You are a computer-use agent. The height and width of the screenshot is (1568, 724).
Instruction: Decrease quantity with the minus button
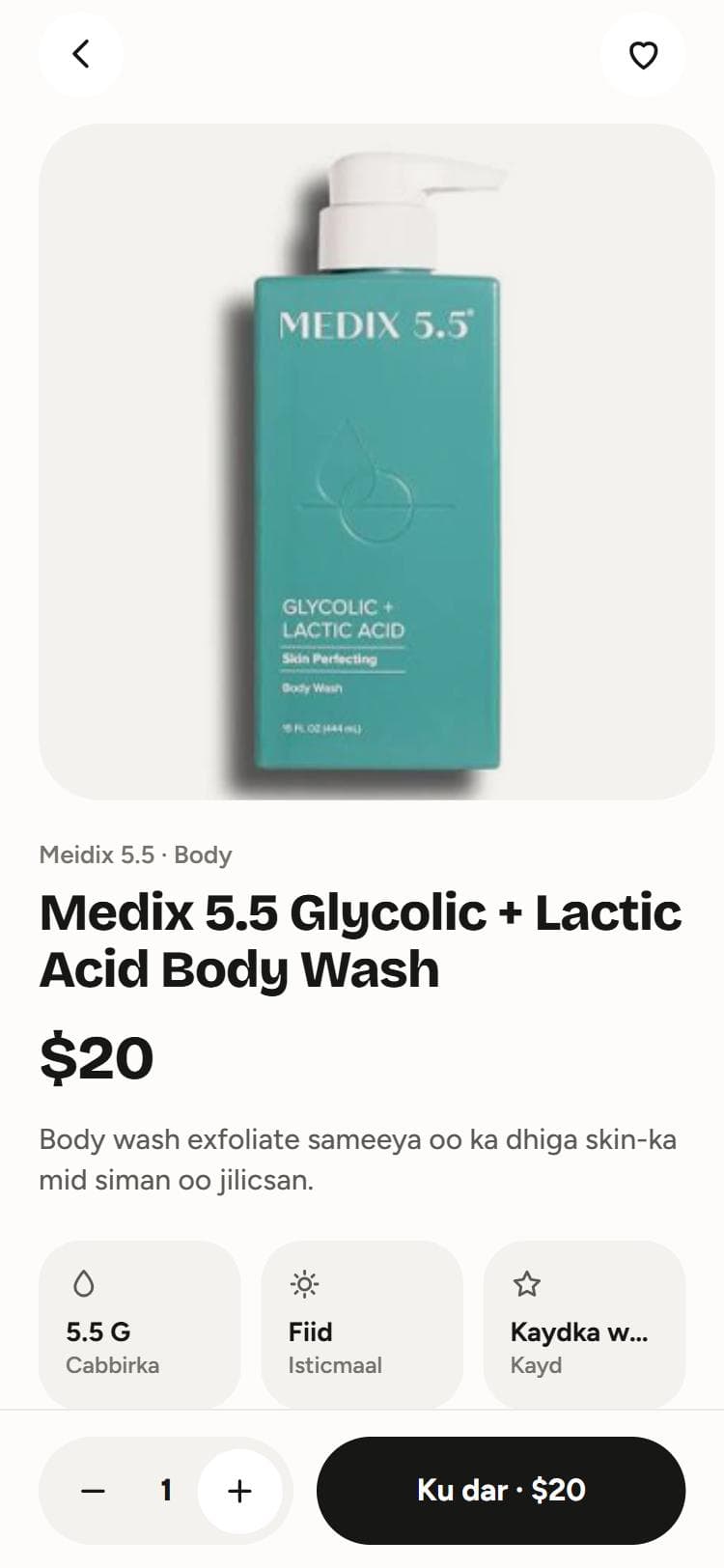click(93, 1491)
